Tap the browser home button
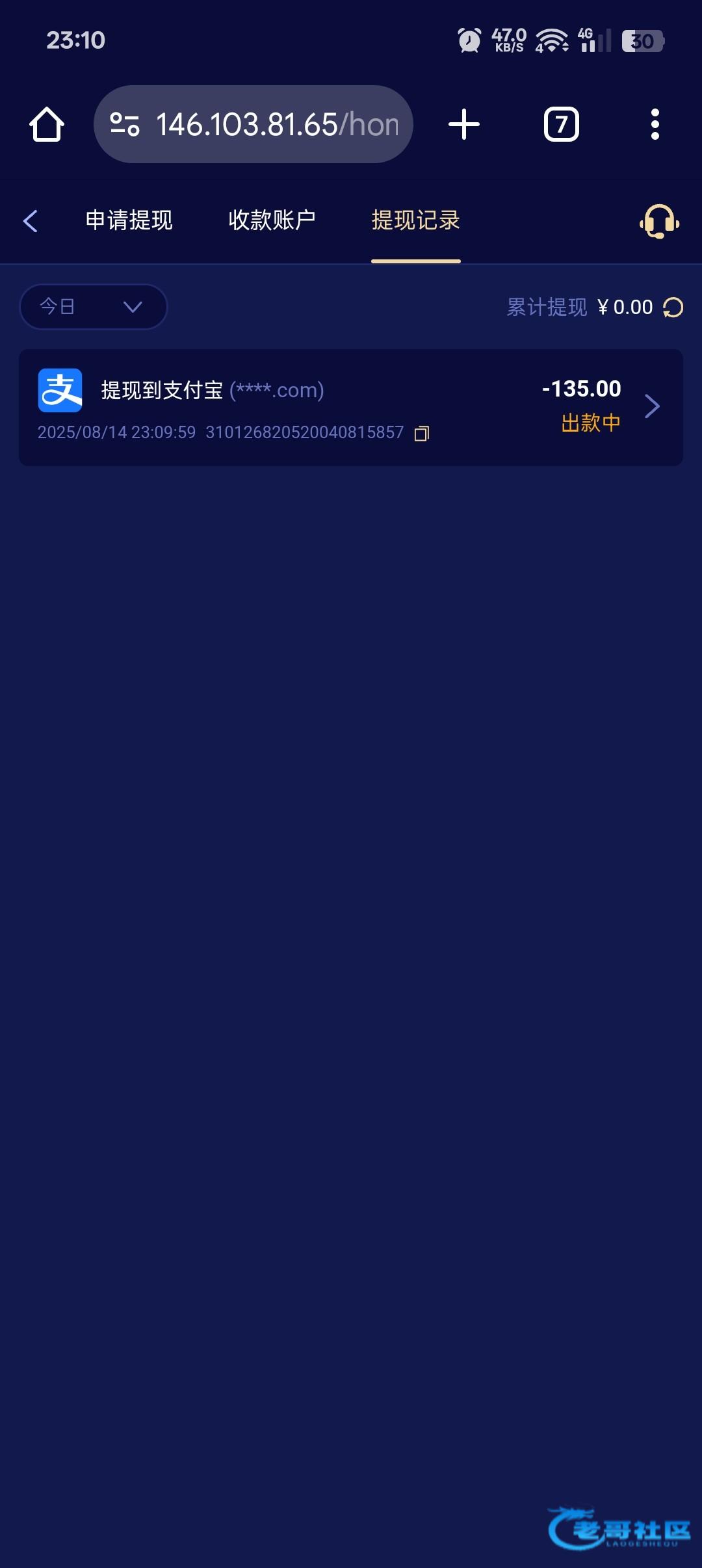 tap(47, 124)
